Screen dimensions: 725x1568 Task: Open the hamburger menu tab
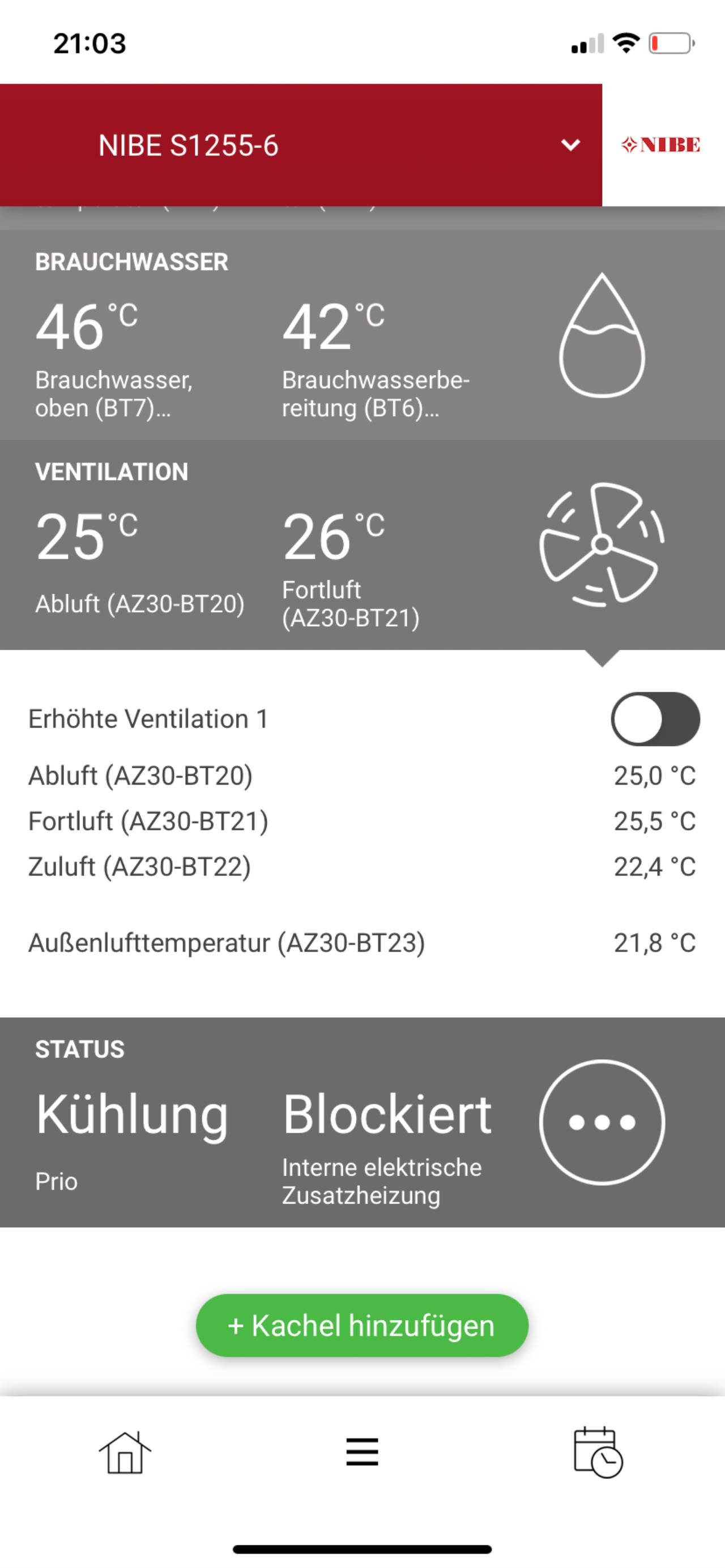tap(362, 1453)
